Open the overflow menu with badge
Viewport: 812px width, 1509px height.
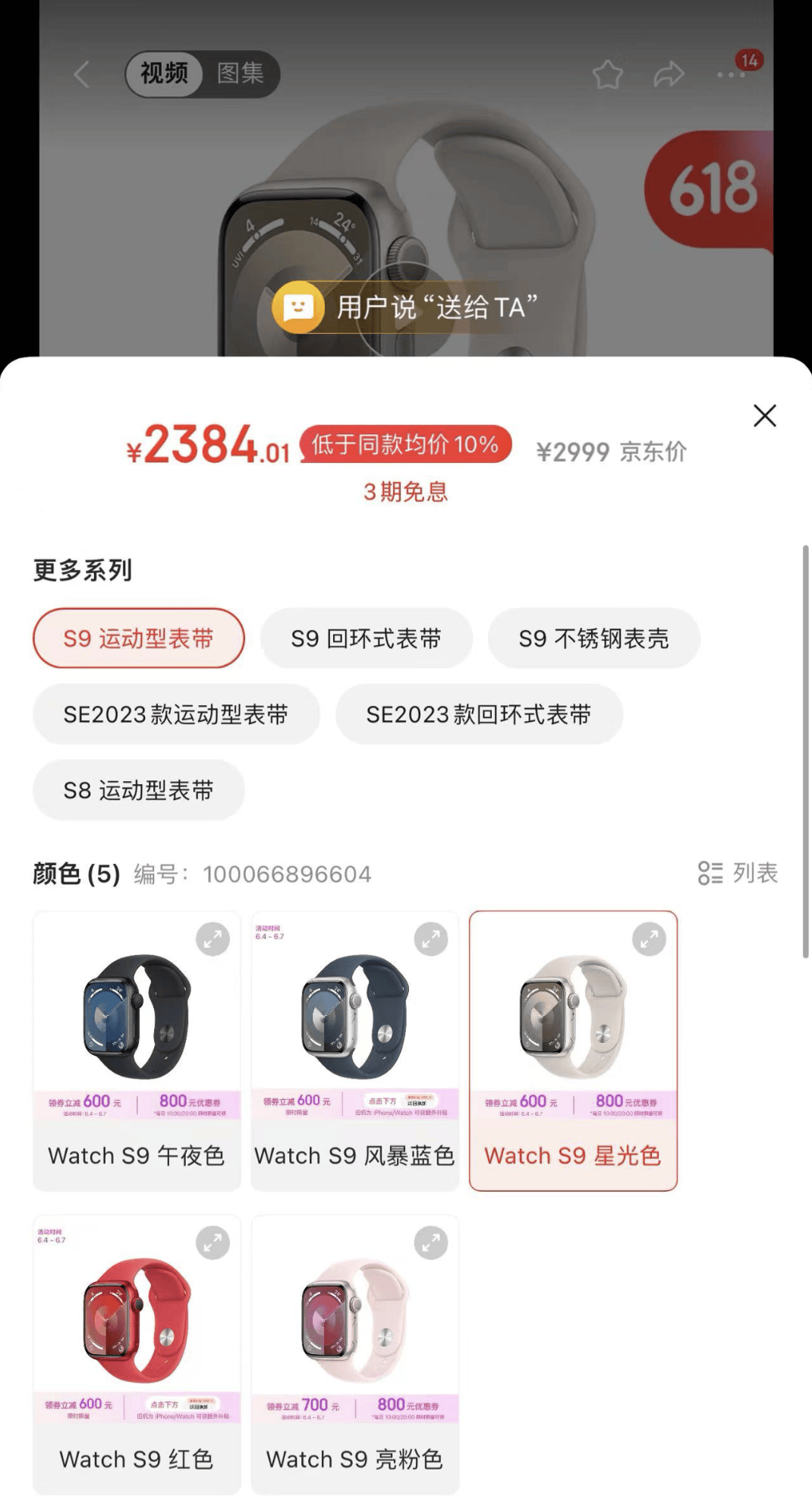click(732, 74)
